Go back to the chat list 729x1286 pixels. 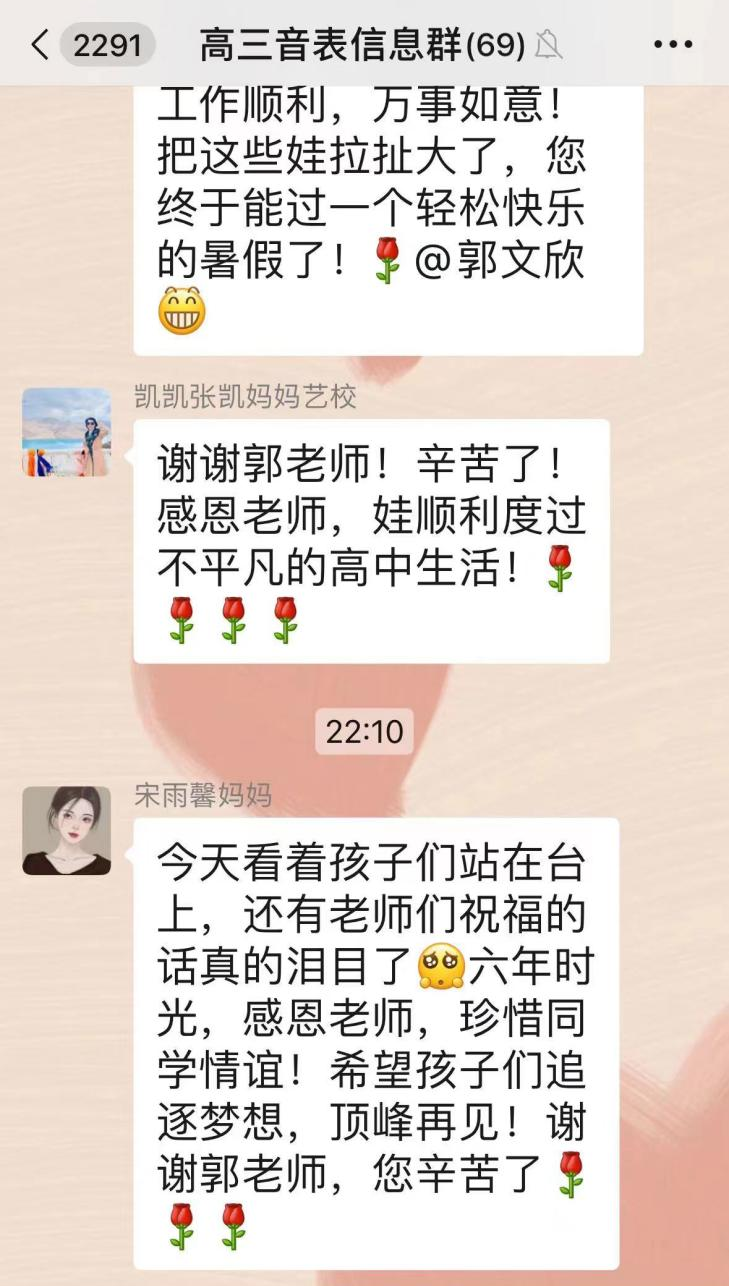[x=40, y=45]
